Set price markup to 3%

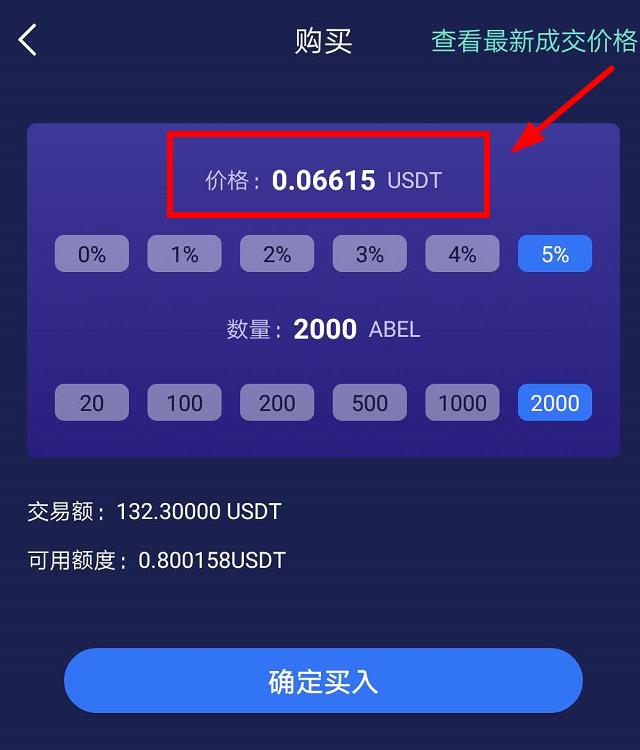pos(369,254)
